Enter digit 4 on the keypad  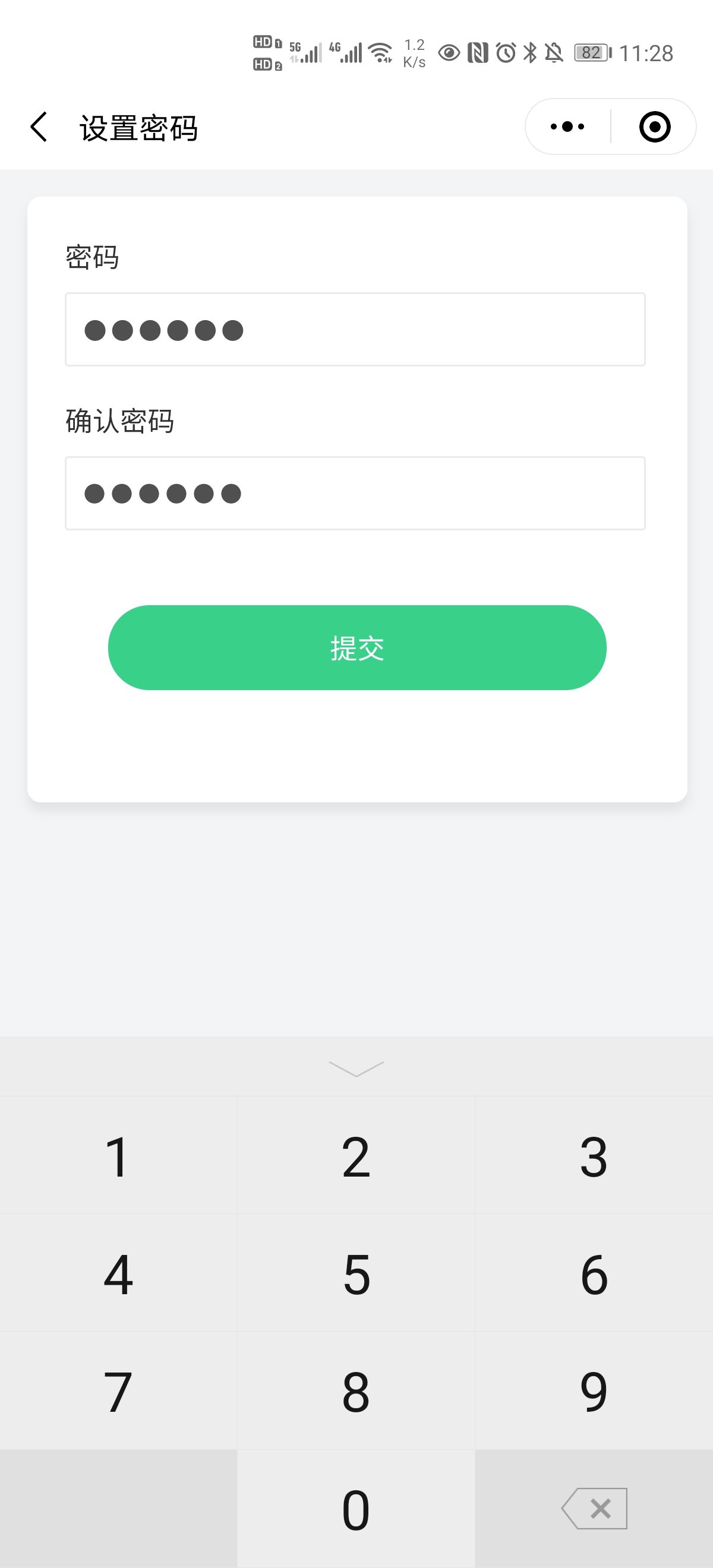pyautogui.click(x=118, y=1274)
